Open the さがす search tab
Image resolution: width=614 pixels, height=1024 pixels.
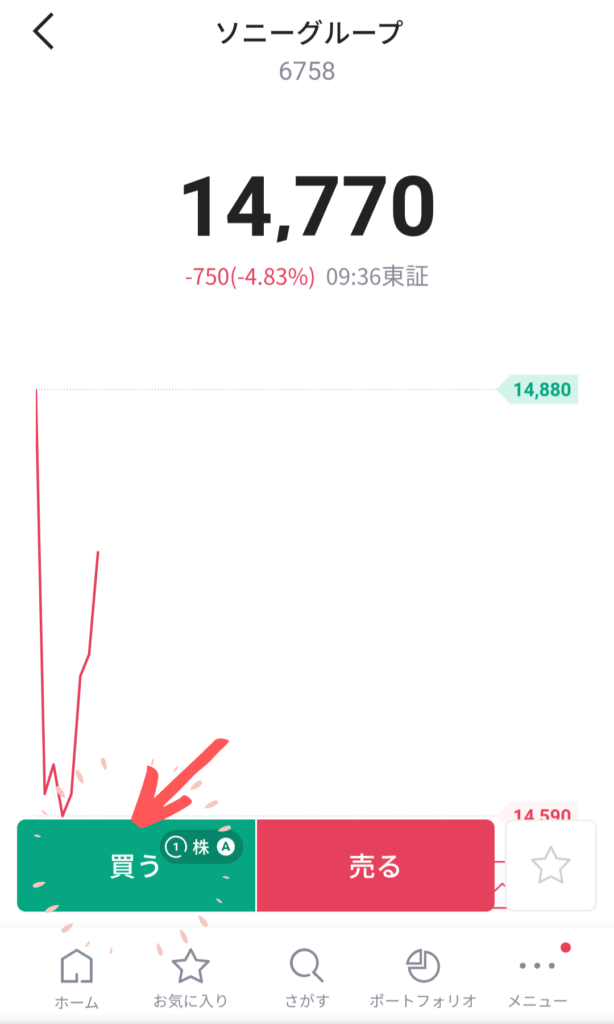(x=306, y=977)
